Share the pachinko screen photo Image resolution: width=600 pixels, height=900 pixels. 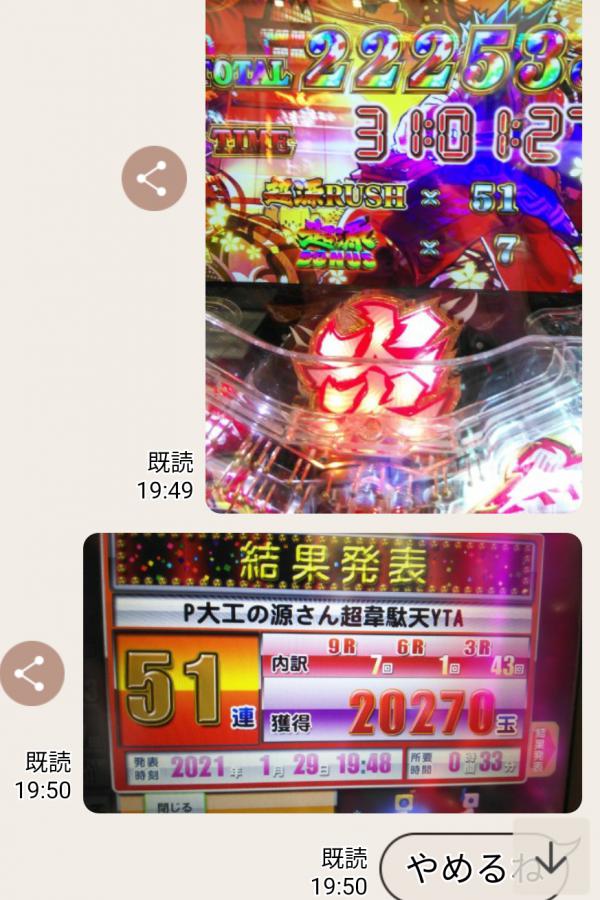tap(154, 179)
